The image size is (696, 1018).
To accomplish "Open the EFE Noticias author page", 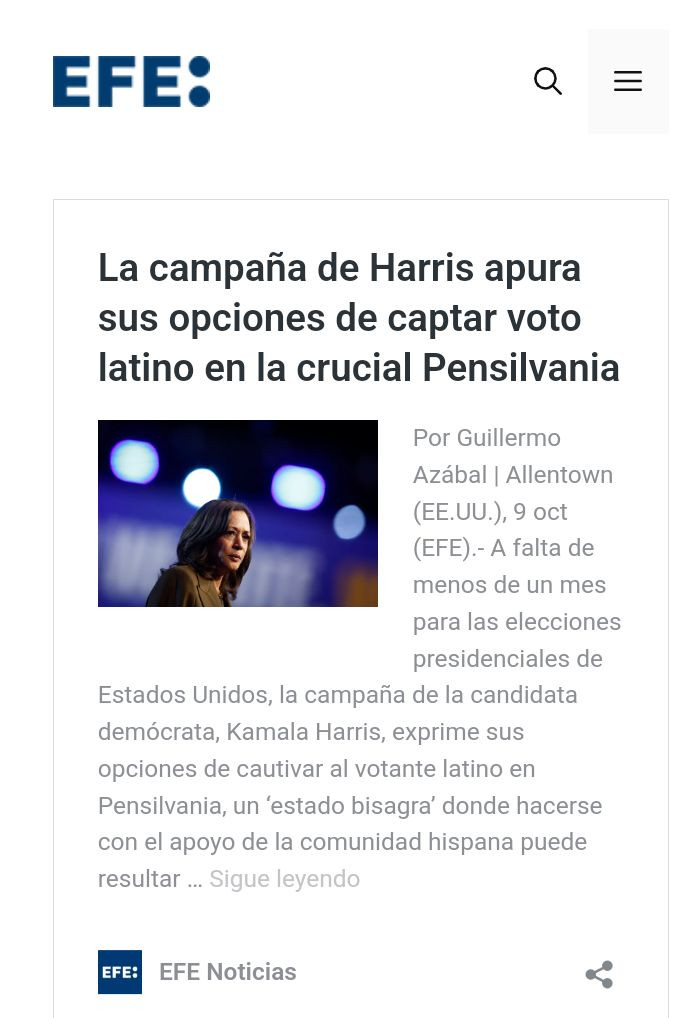I will pyautogui.click(x=227, y=972).
